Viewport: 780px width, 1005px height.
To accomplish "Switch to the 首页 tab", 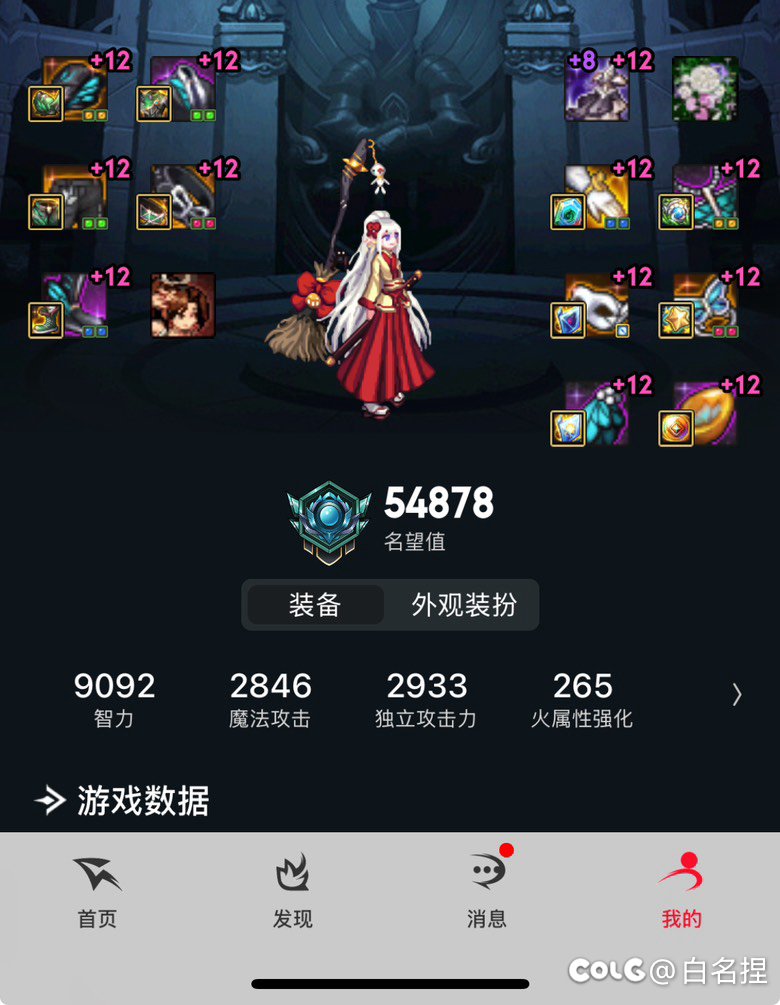I will [x=97, y=891].
